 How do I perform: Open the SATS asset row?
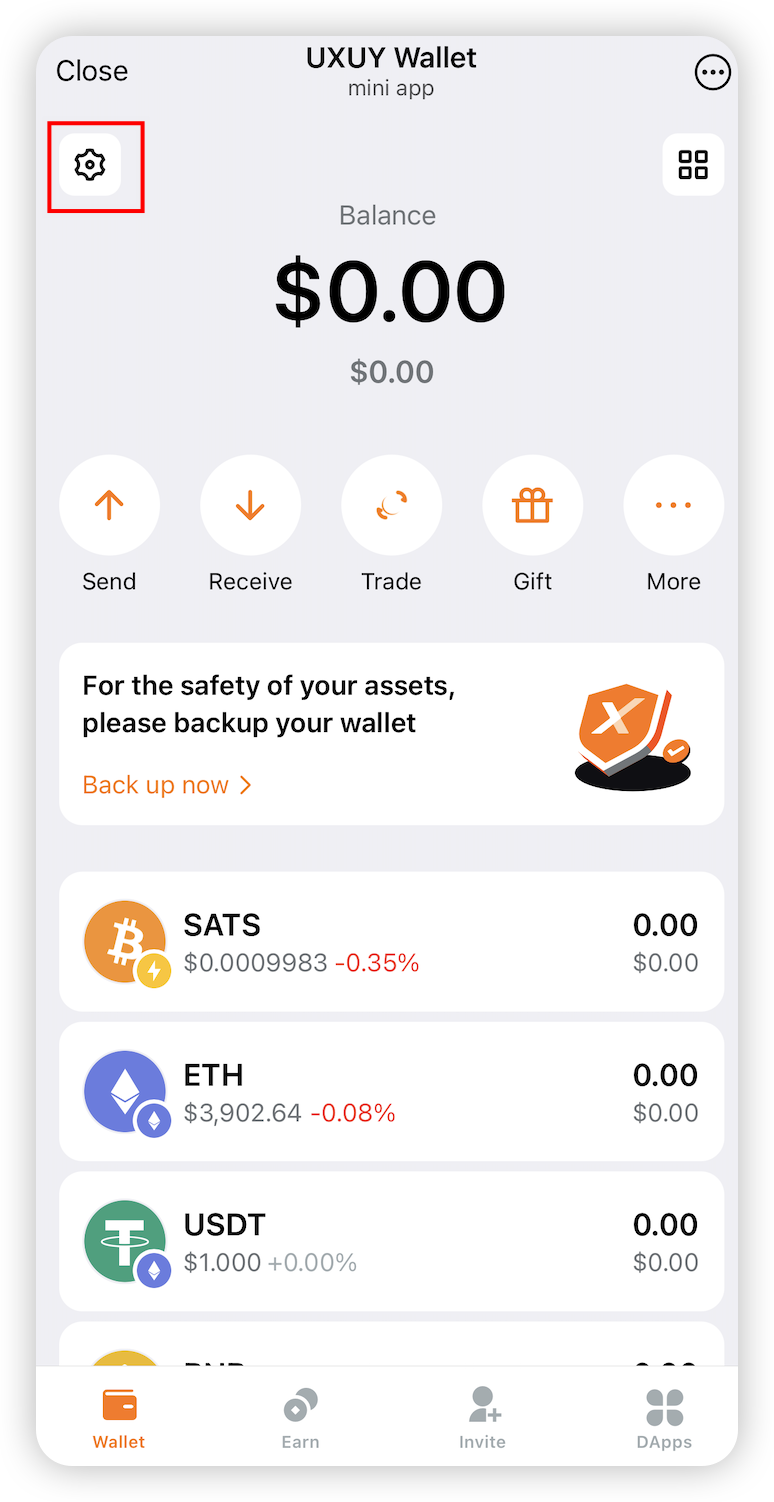391,942
